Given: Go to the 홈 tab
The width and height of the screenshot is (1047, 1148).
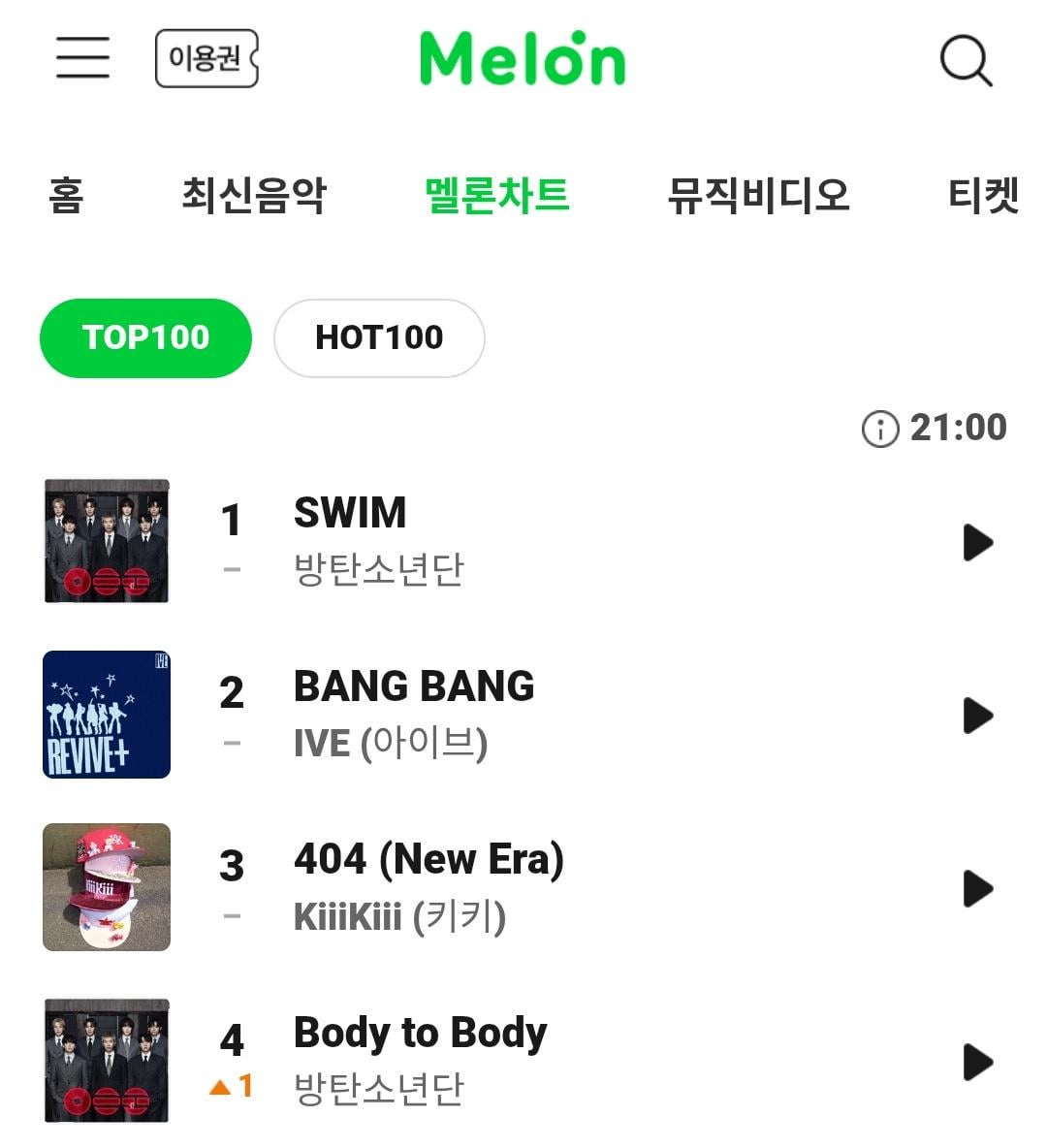Looking at the screenshot, I should [64, 193].
